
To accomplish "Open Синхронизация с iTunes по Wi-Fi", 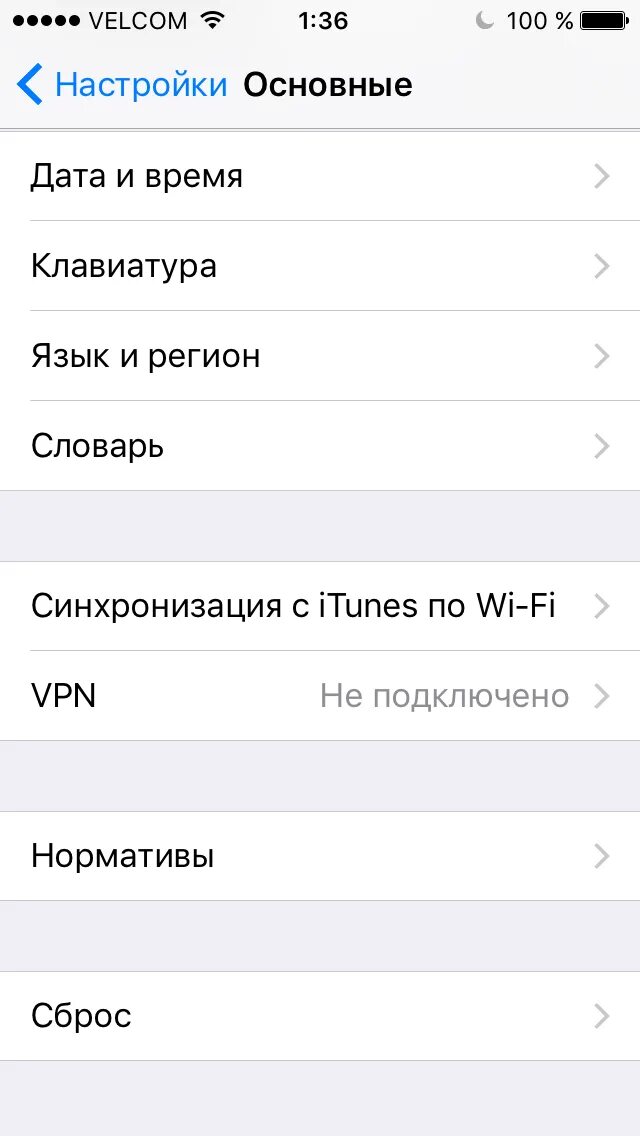I will 320,606.
